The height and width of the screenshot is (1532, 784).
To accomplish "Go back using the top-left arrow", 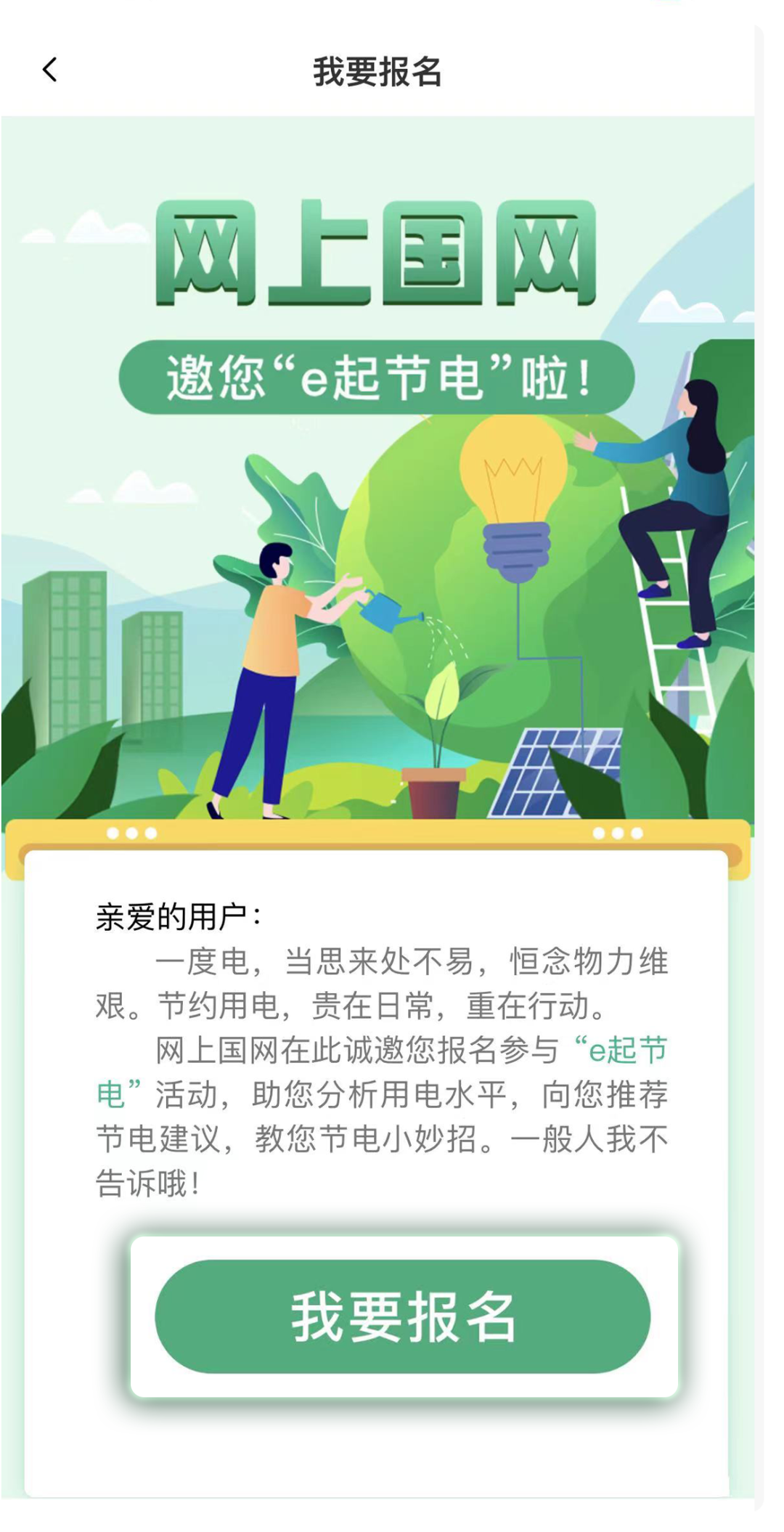I will (49, 70).
